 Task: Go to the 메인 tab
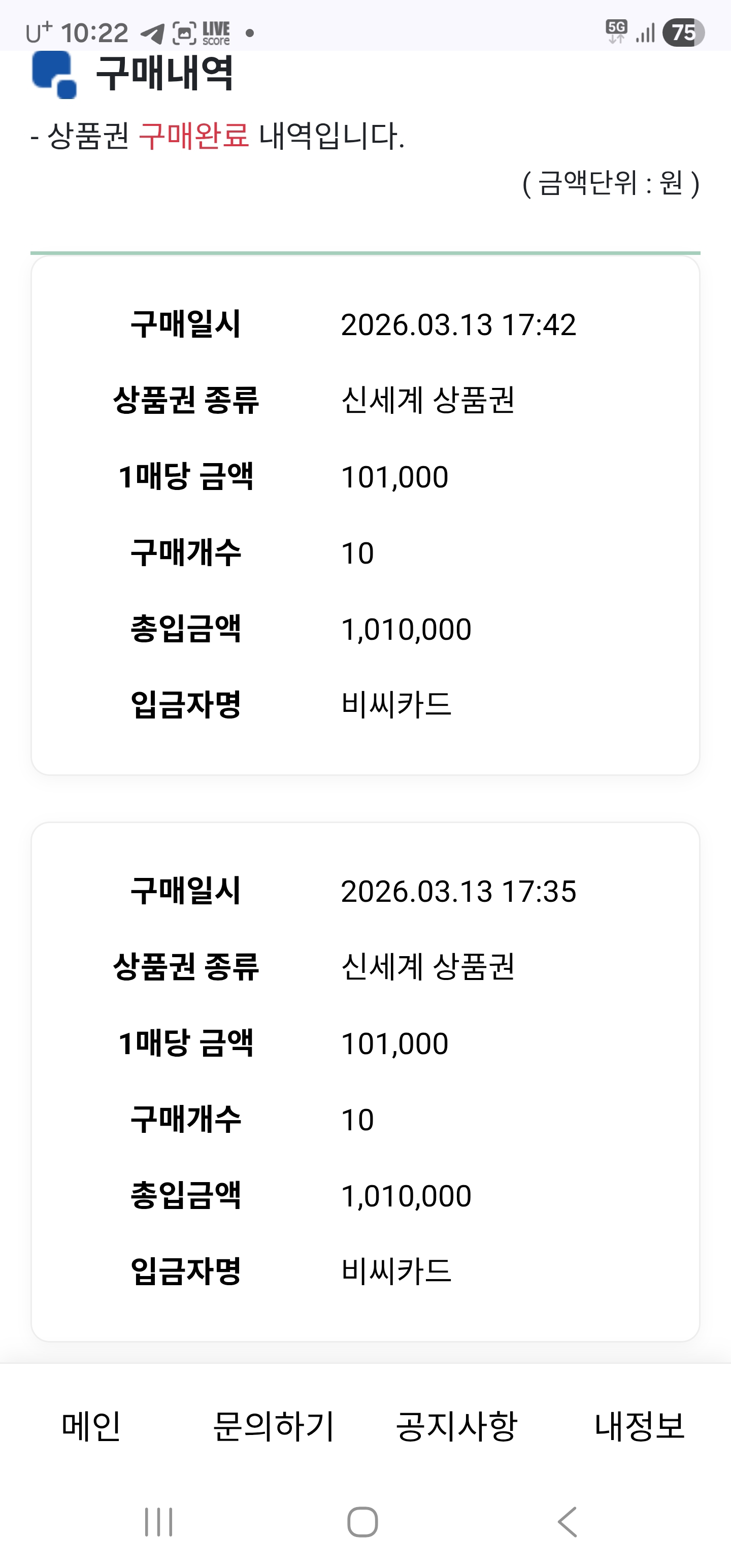(91, 1426)
